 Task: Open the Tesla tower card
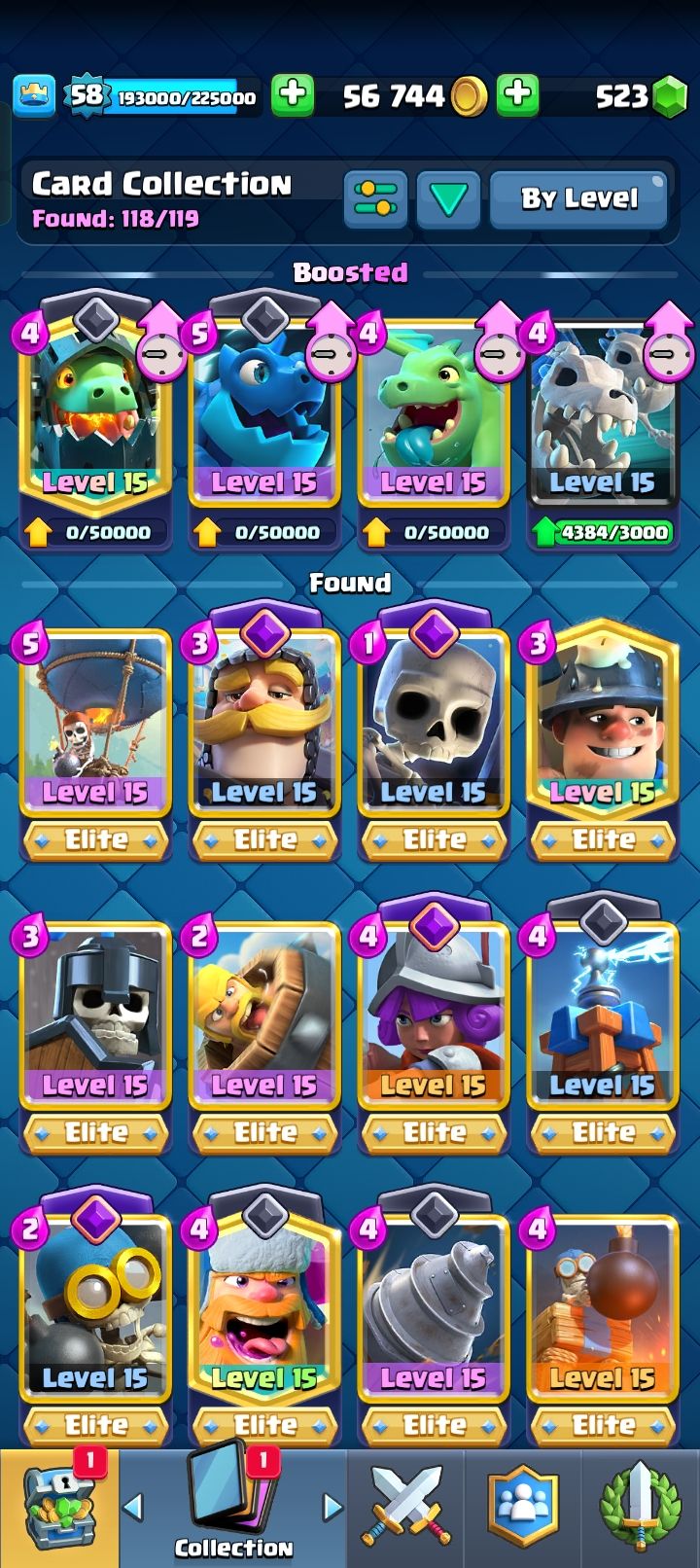[x=601, y=1016]
